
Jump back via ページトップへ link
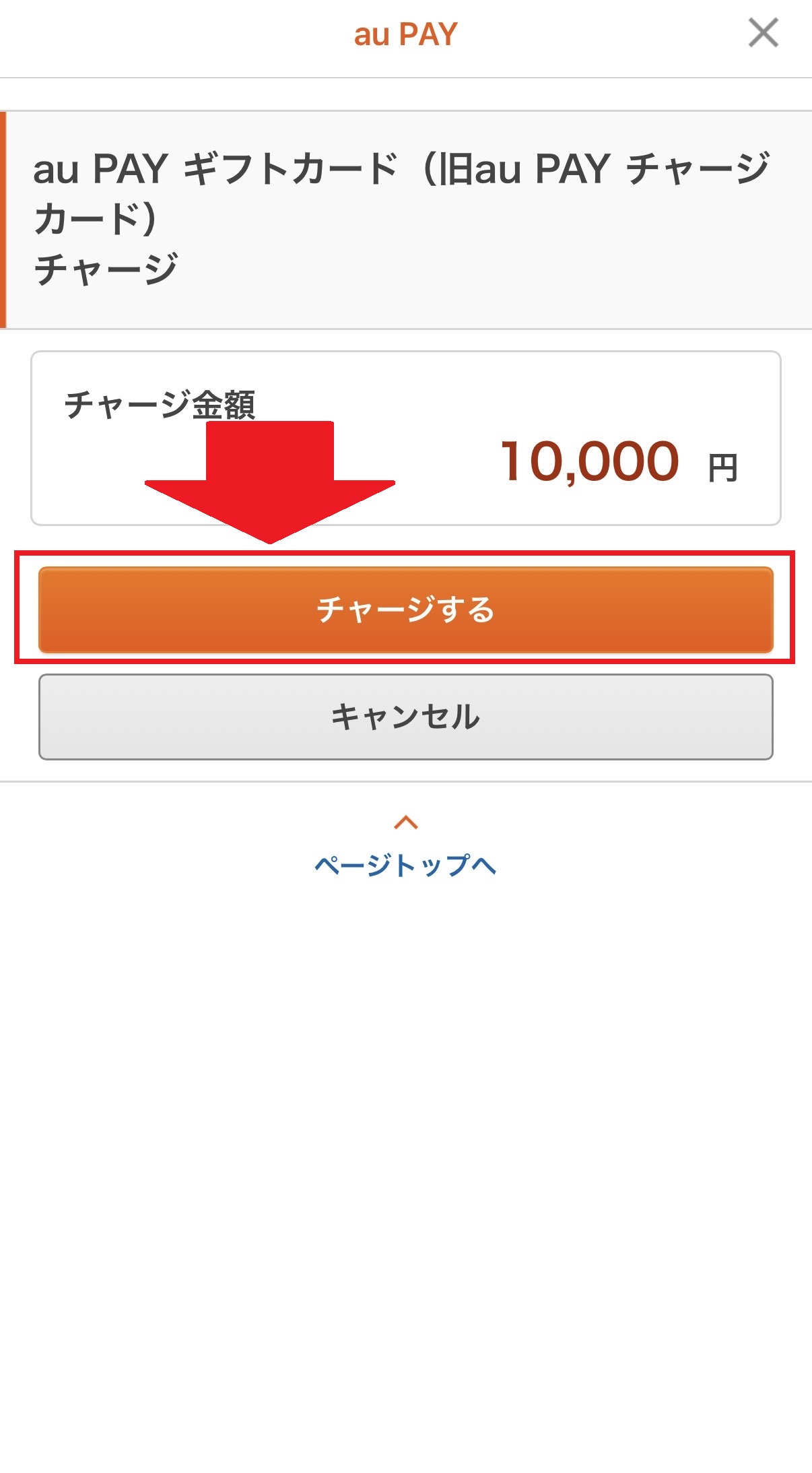pos(405,864)
